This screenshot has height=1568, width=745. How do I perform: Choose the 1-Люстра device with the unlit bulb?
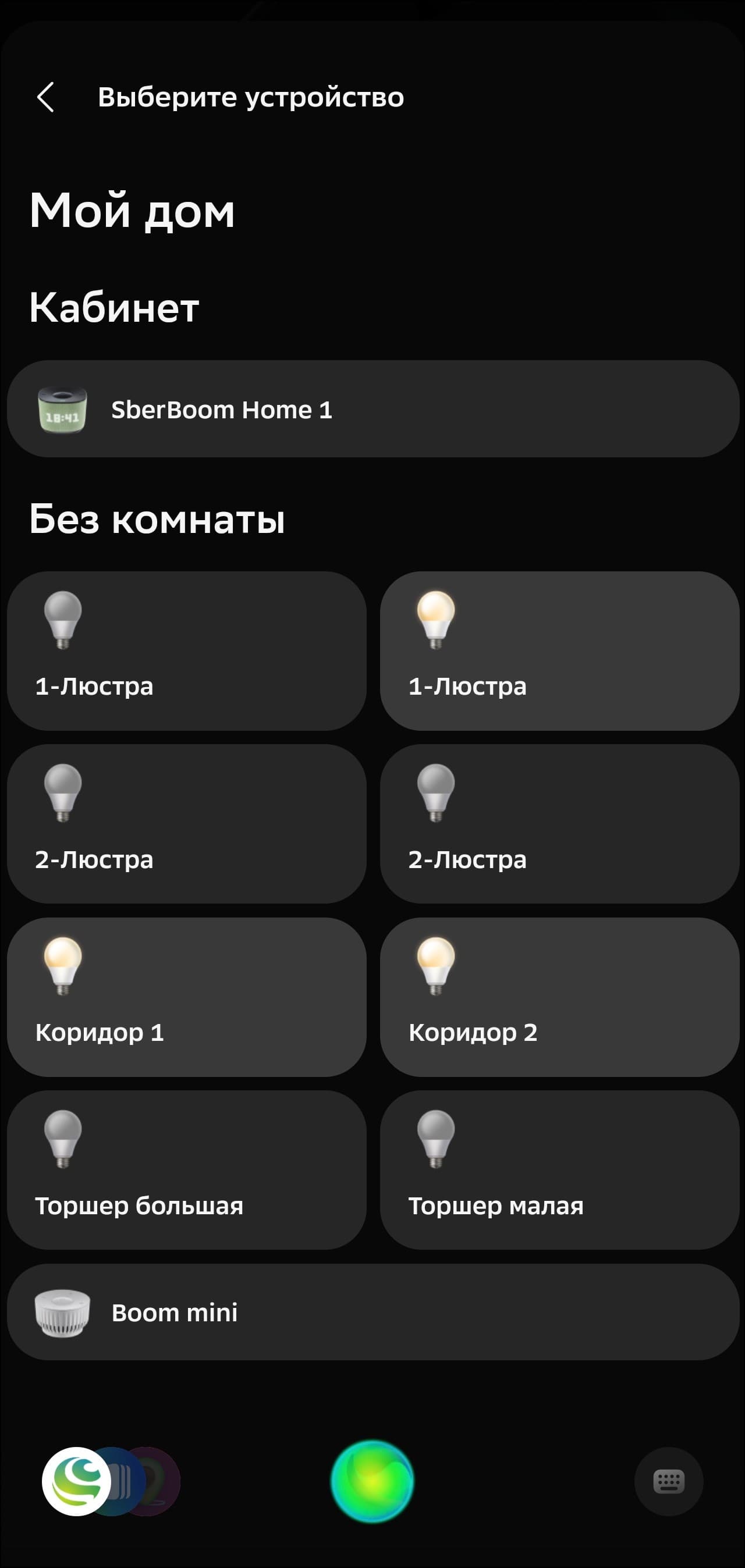[186, 650]
